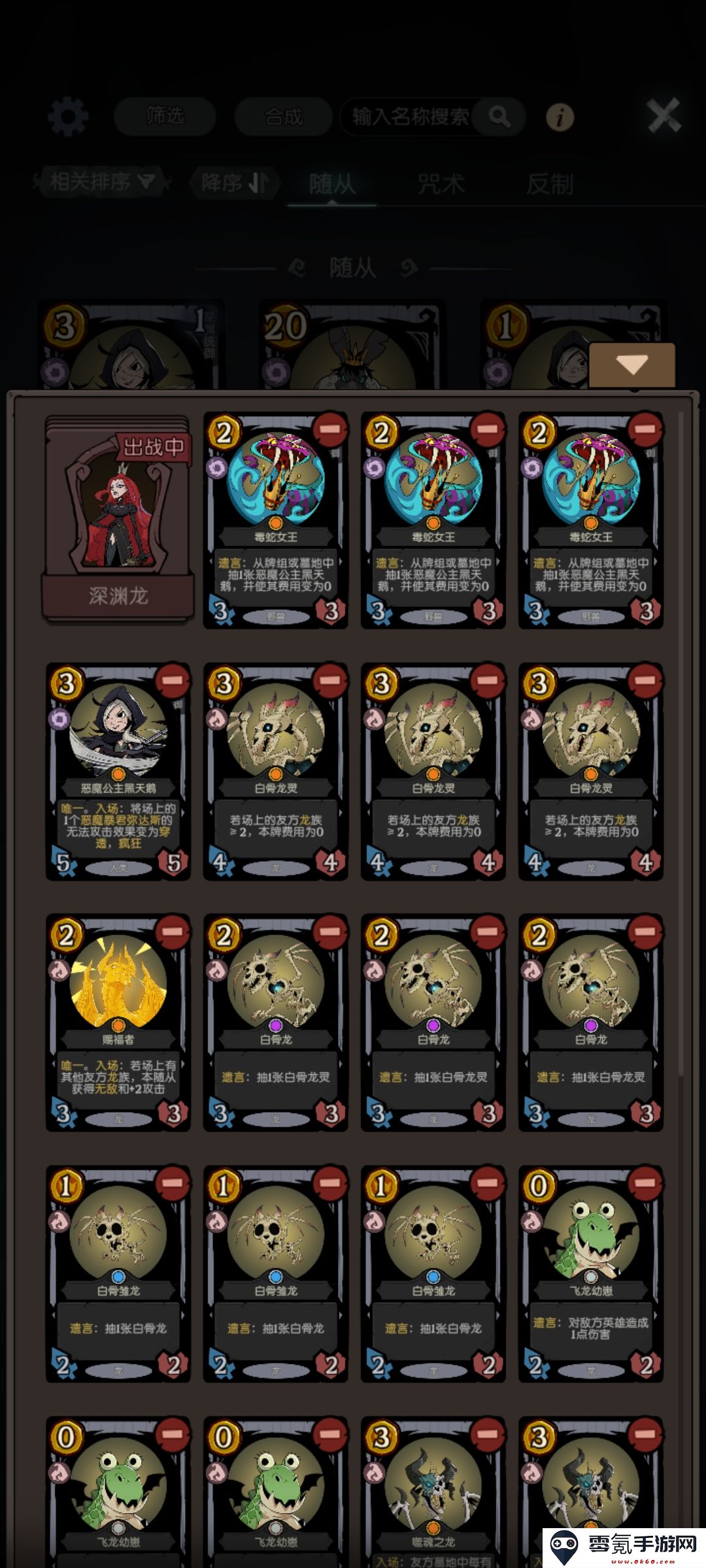Tap the magnifier search icon

(x=500, y=117)
